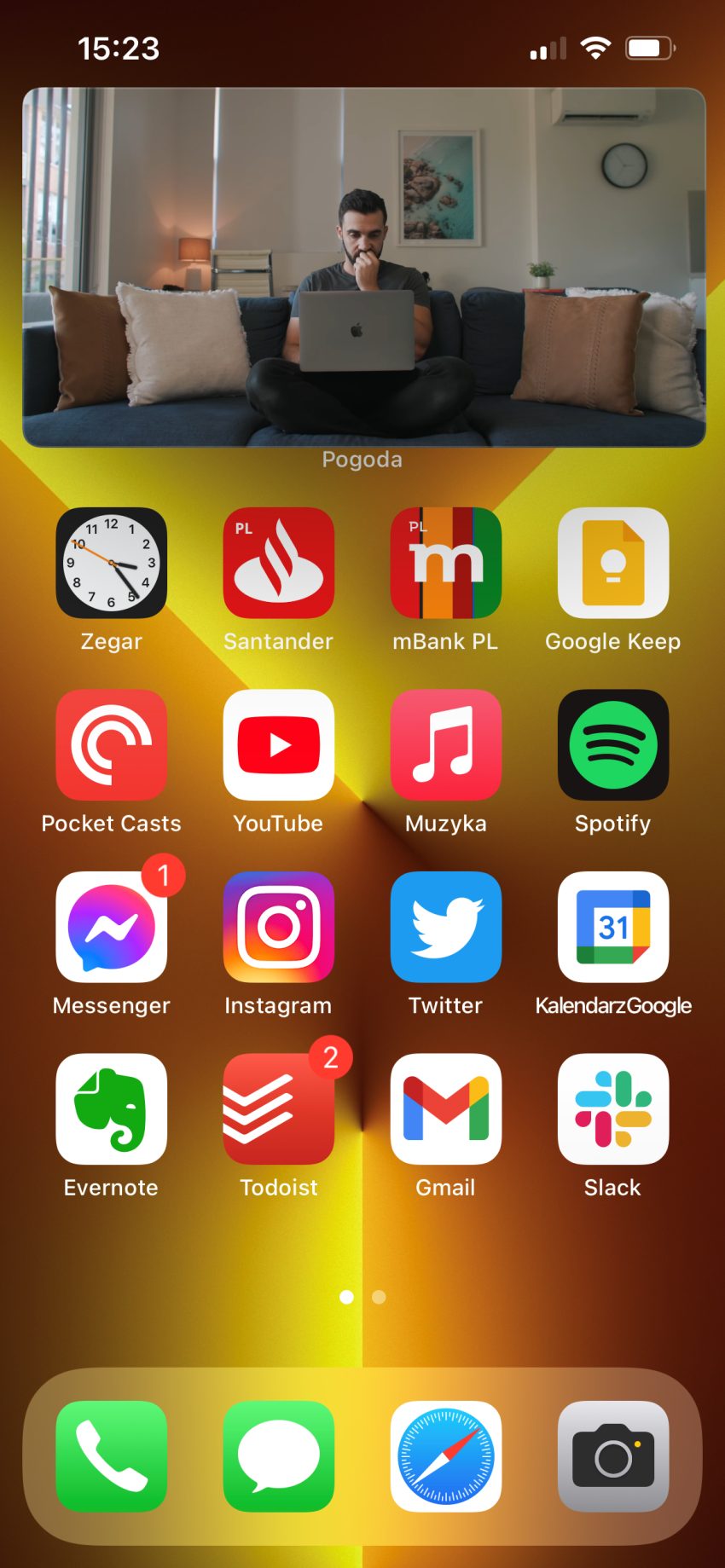Viewport: 725px width, 1568px height.
Task: Open Kalendarz Google calendar
Action: tap(612, 927)
